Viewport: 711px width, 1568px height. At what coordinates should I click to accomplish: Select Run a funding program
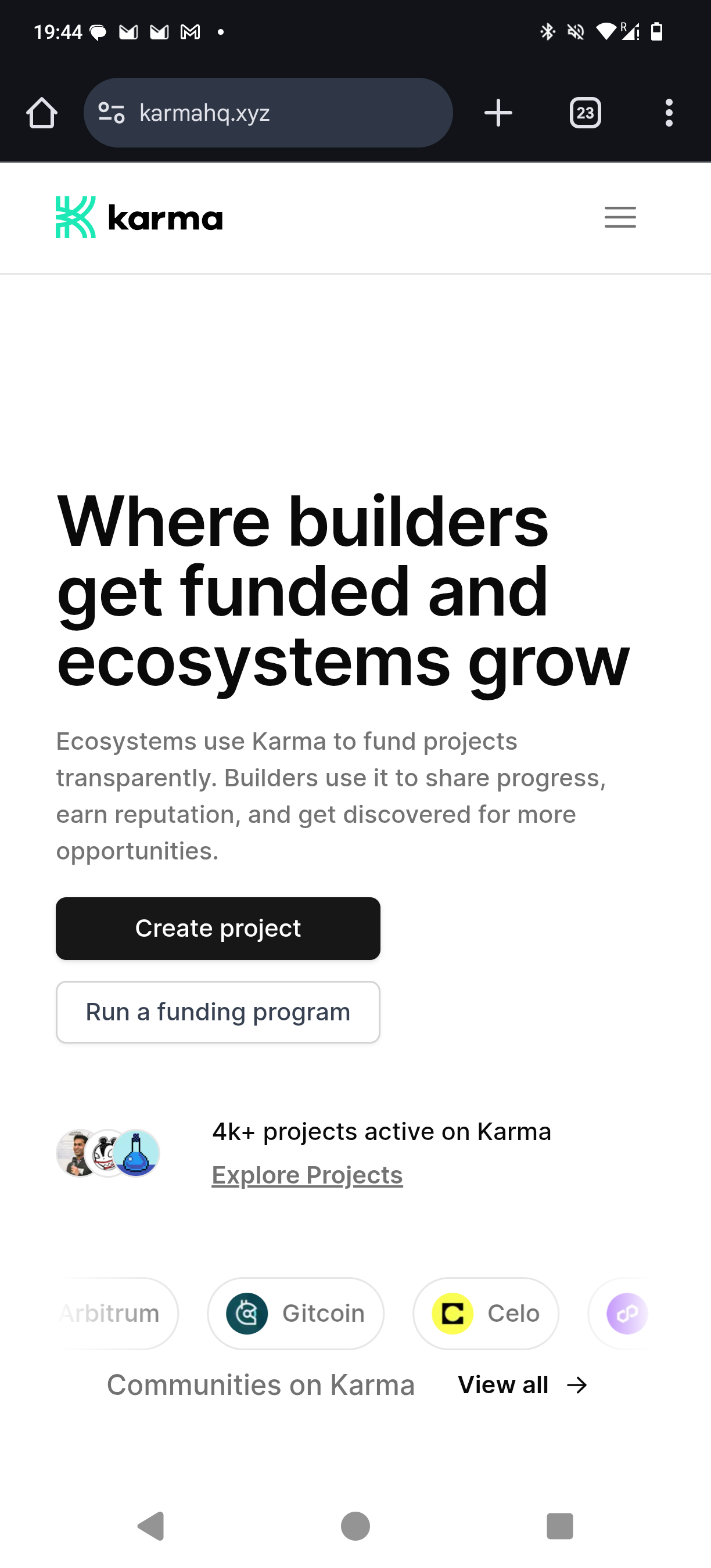point(218,1012)
